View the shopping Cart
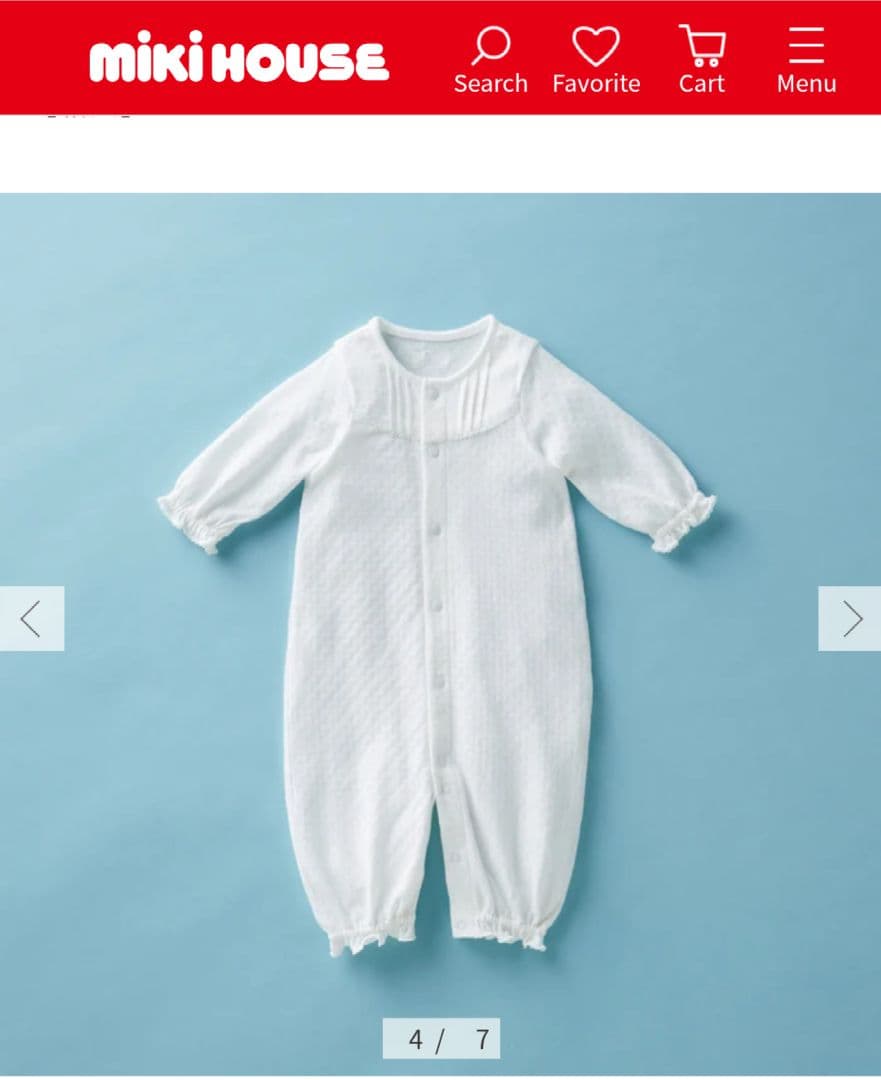Screen dimensions: 881x1080 point(701,60)
